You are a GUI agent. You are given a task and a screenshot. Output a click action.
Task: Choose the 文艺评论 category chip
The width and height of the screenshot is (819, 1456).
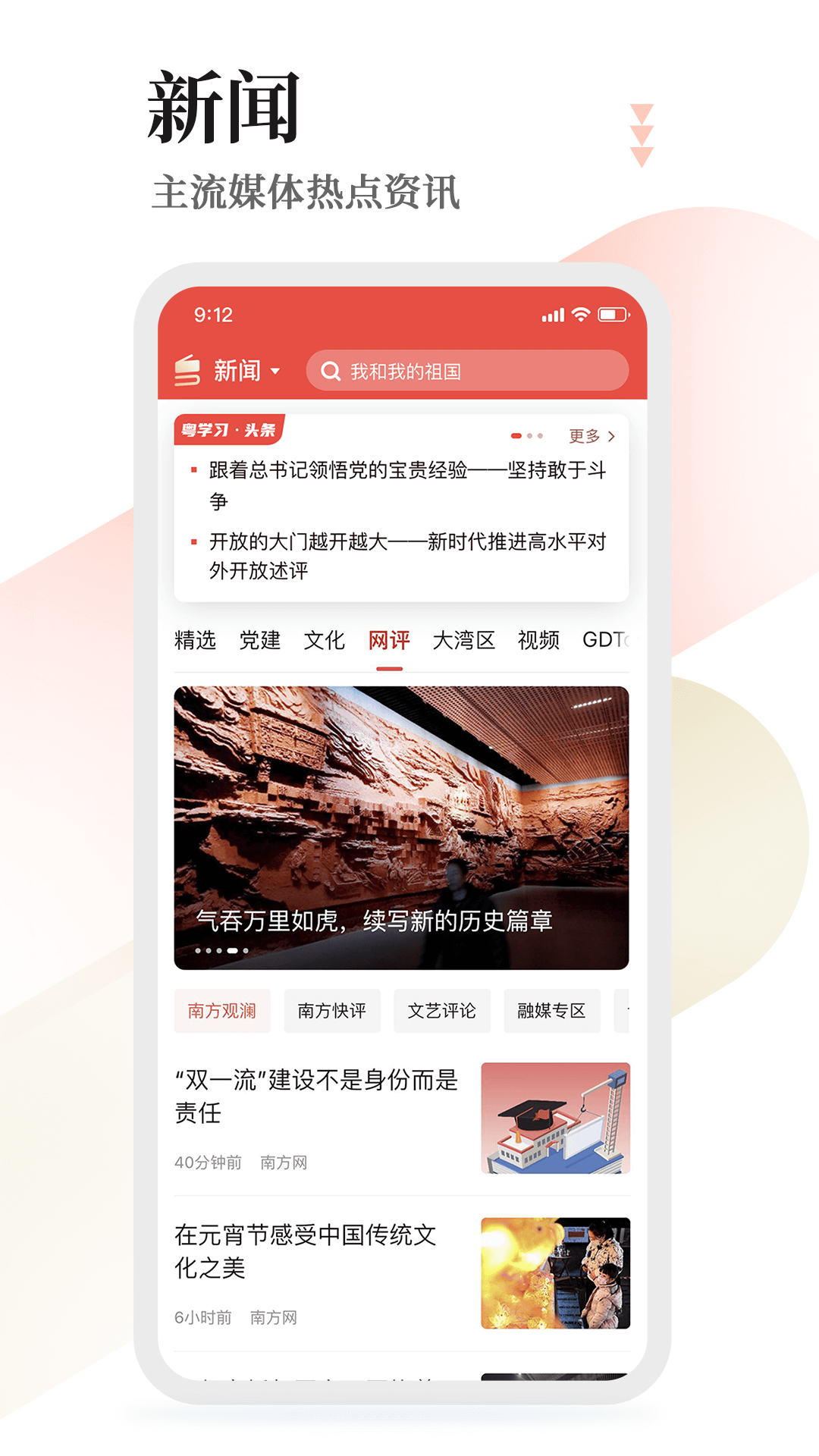pos(441,1011)
